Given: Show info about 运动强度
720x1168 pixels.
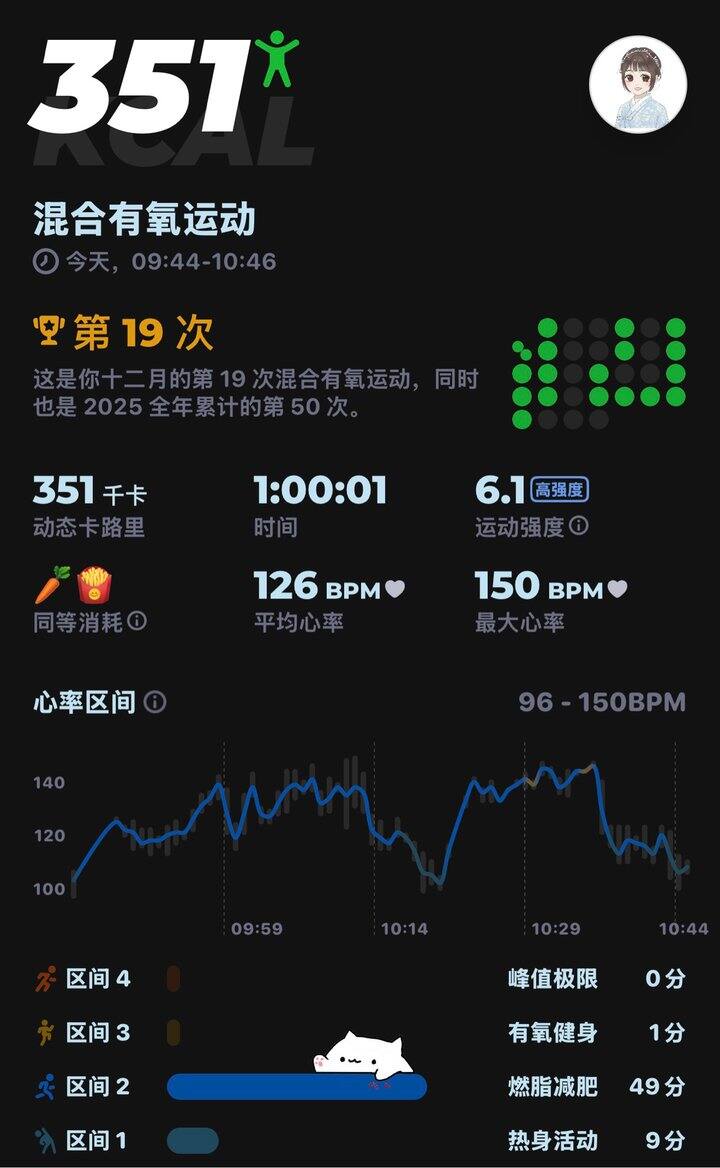Looking at the screenshot, I should (579, 527).
